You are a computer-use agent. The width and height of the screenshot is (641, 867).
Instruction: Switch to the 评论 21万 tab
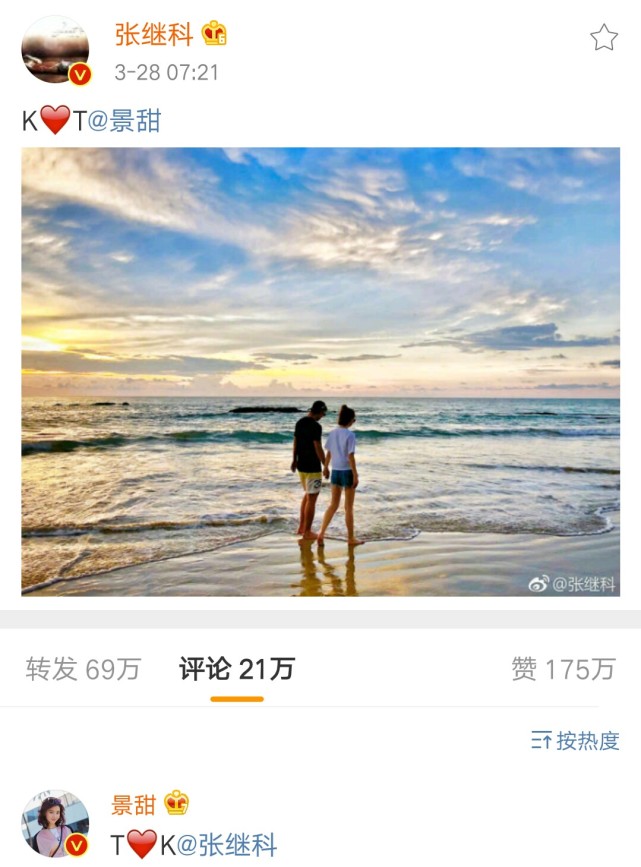(237, 669)
